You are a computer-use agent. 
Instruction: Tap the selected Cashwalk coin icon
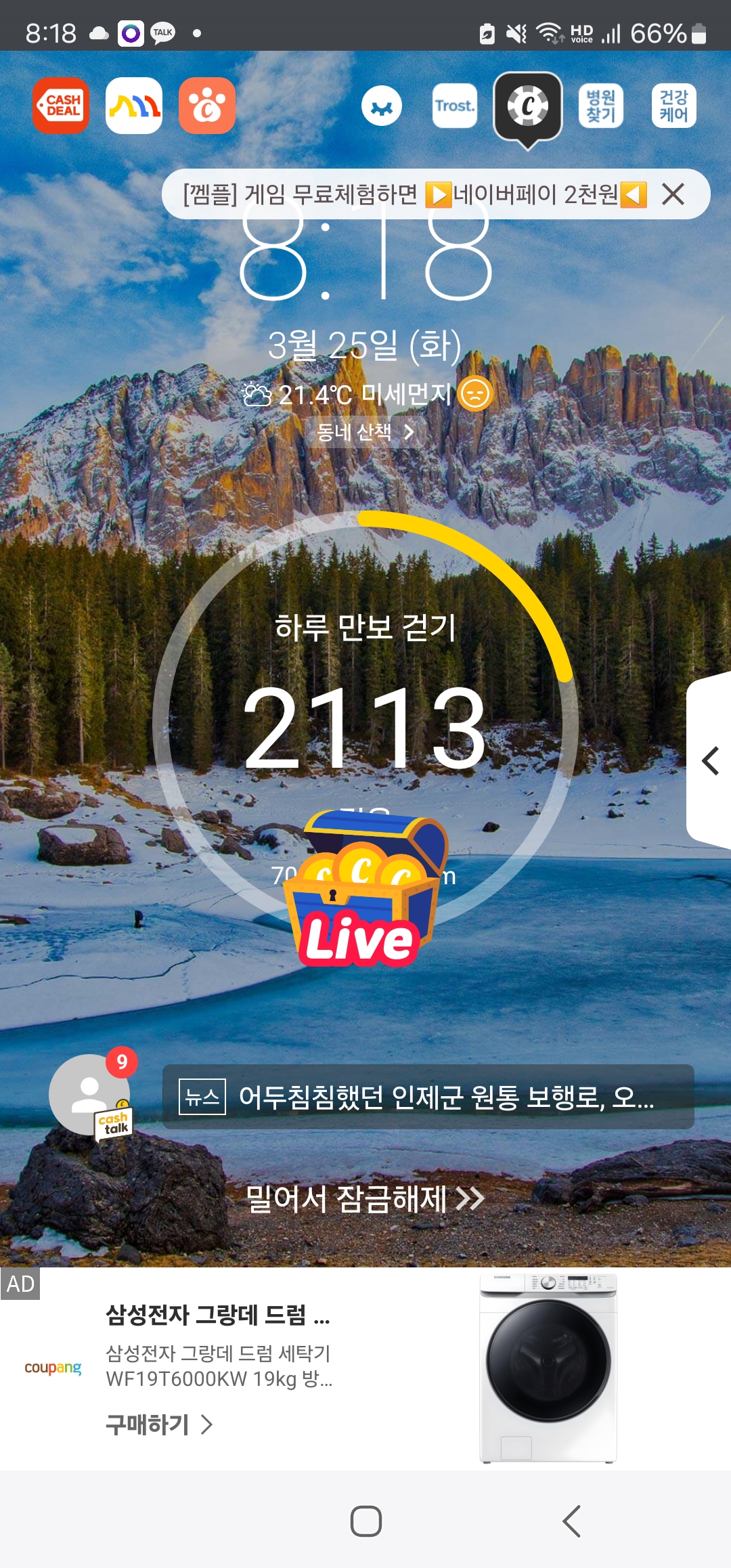(x=528, y=107)
